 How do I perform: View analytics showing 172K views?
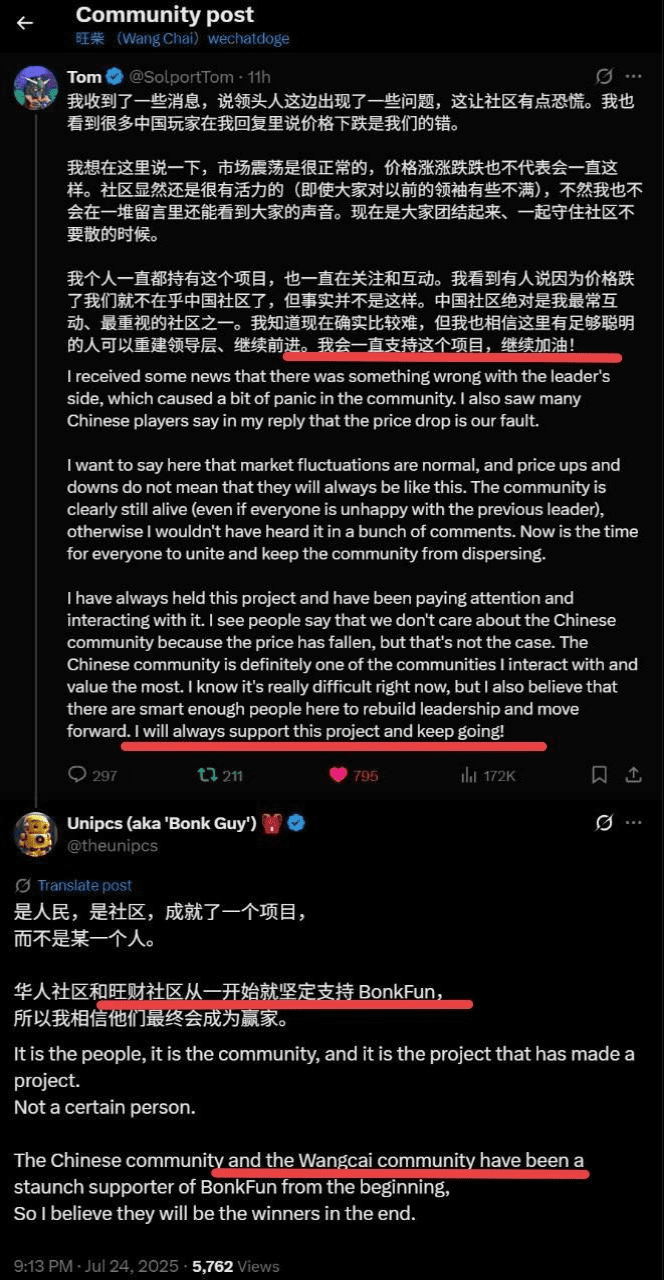[x=488, y=775]
